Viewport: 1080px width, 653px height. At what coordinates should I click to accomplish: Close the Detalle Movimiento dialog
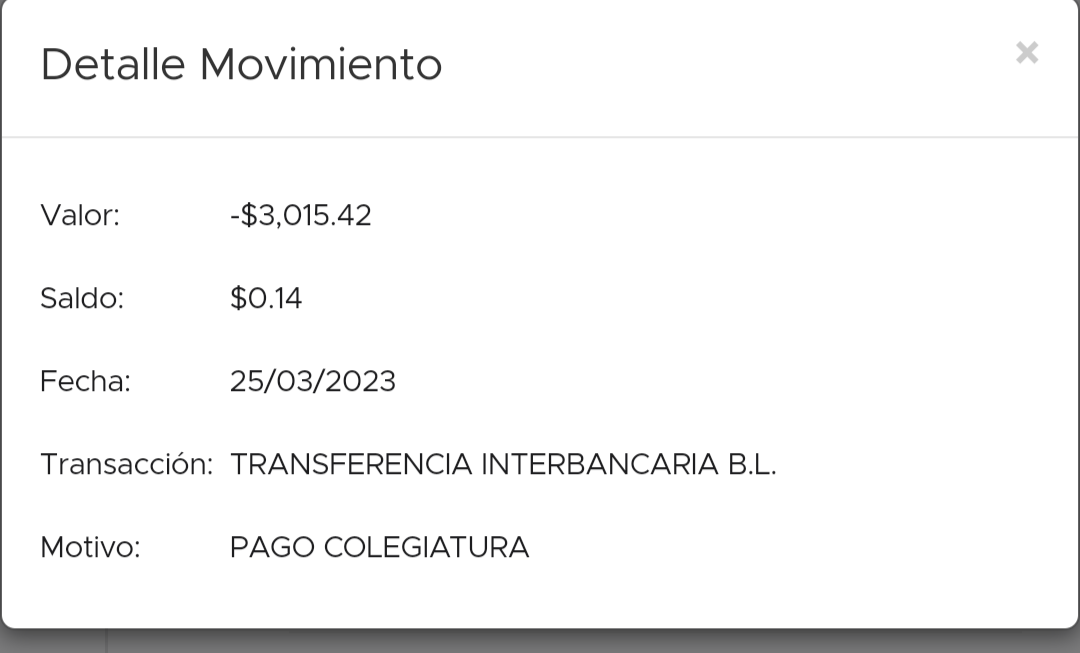(x=1027, y=53)
